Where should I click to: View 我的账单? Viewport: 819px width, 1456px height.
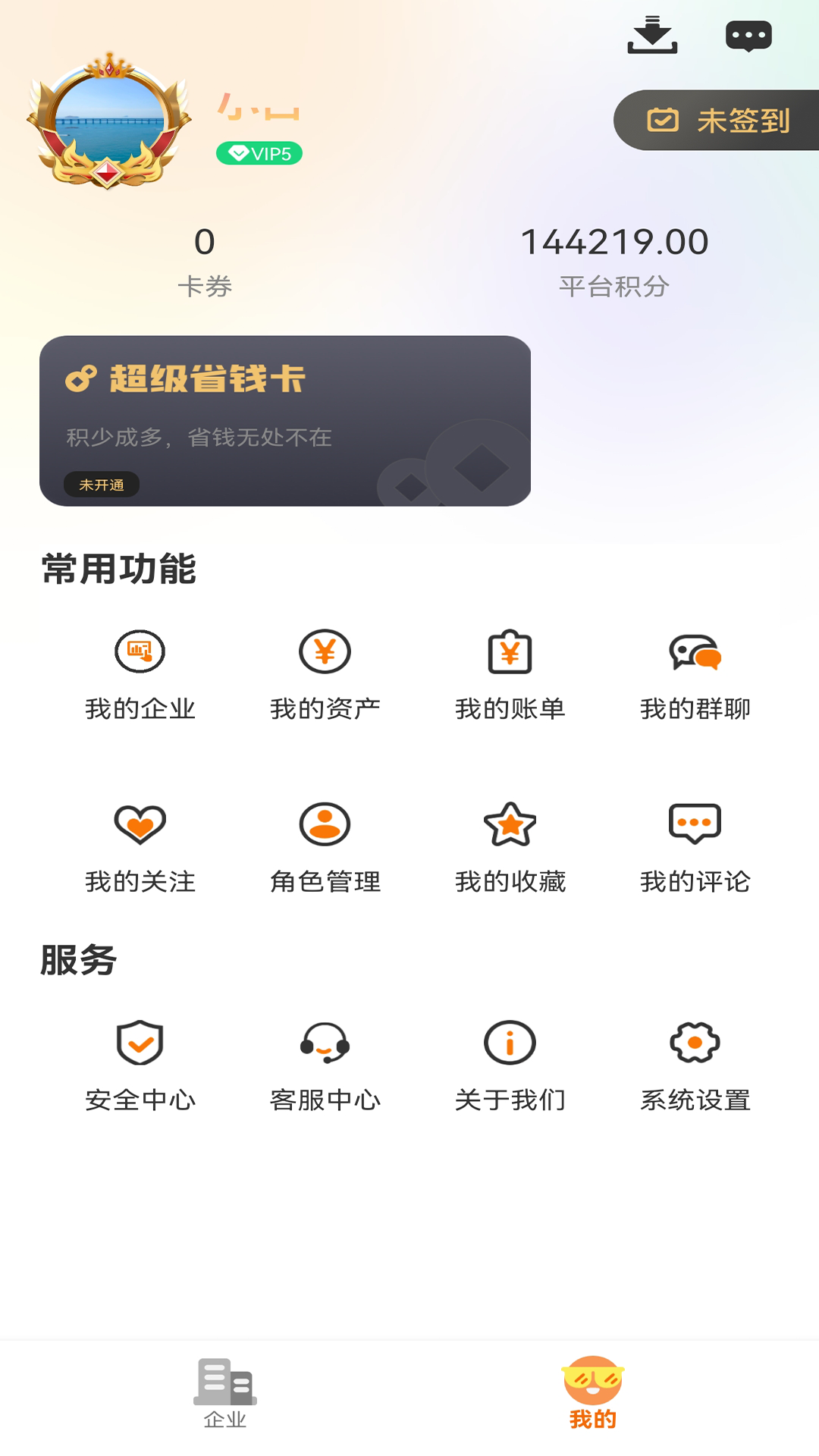point(510,674)
